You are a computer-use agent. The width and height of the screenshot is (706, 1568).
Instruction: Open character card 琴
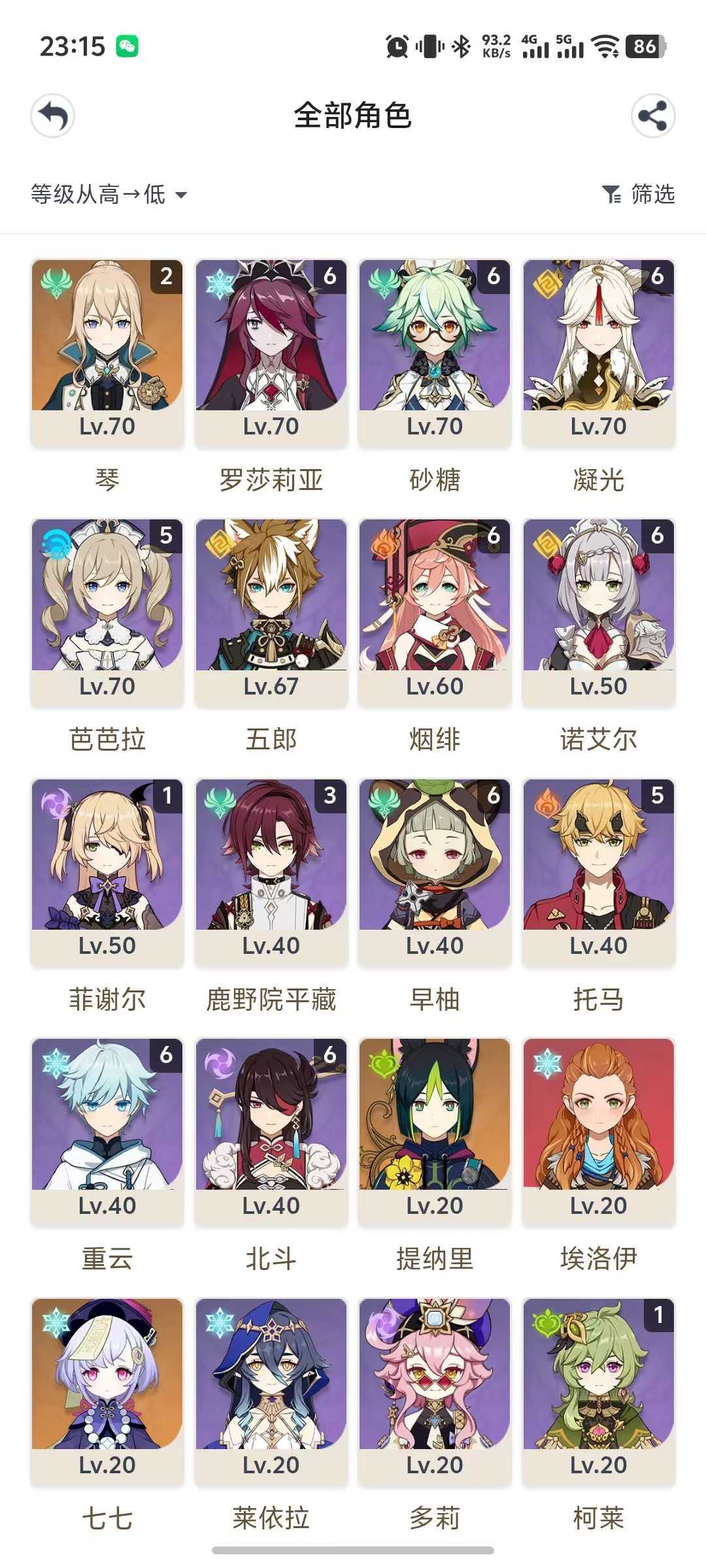click(107, 353)
